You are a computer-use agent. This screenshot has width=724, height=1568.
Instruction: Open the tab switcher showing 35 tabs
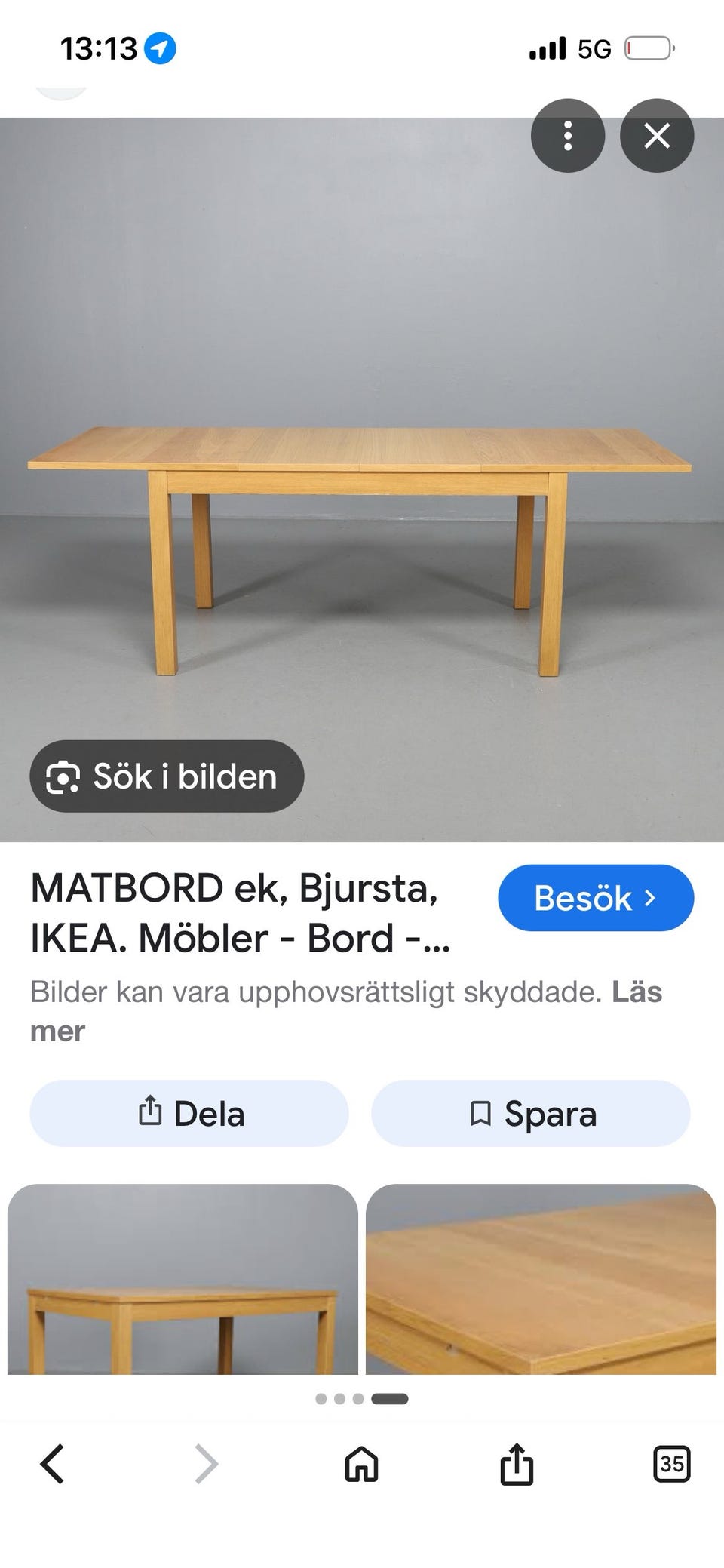[670, 1465]
